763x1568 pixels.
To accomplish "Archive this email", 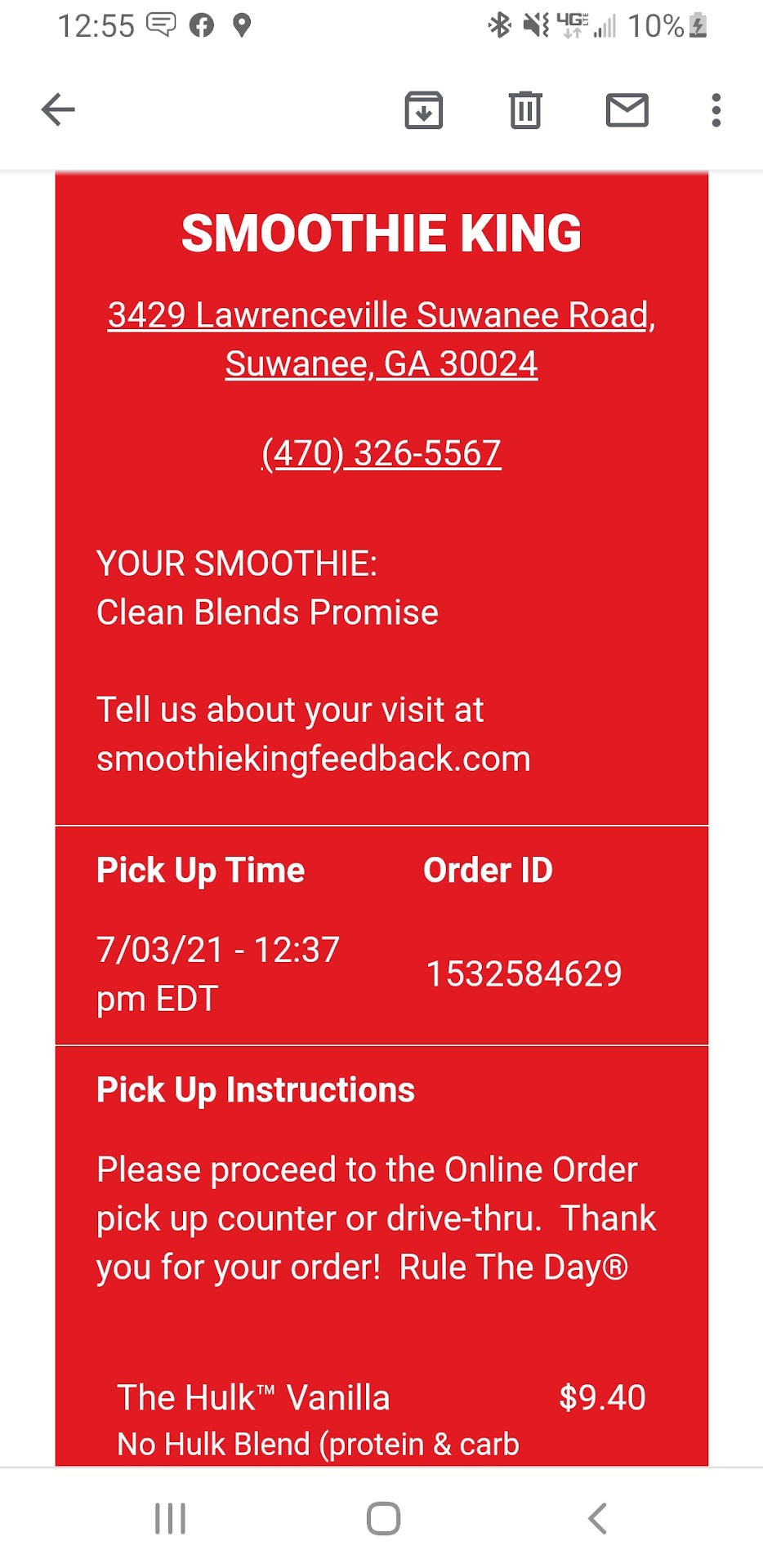I will pyautogui.click(x=423, y=110).
